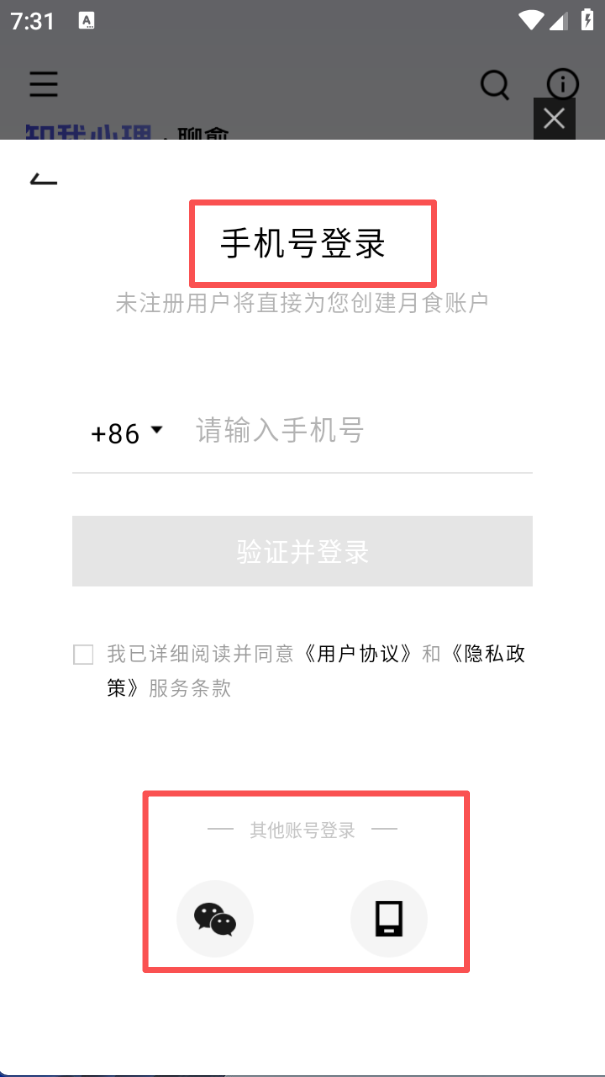
Task: Close the login dialog
Action: pyautogui.click(x=555, y=119)
